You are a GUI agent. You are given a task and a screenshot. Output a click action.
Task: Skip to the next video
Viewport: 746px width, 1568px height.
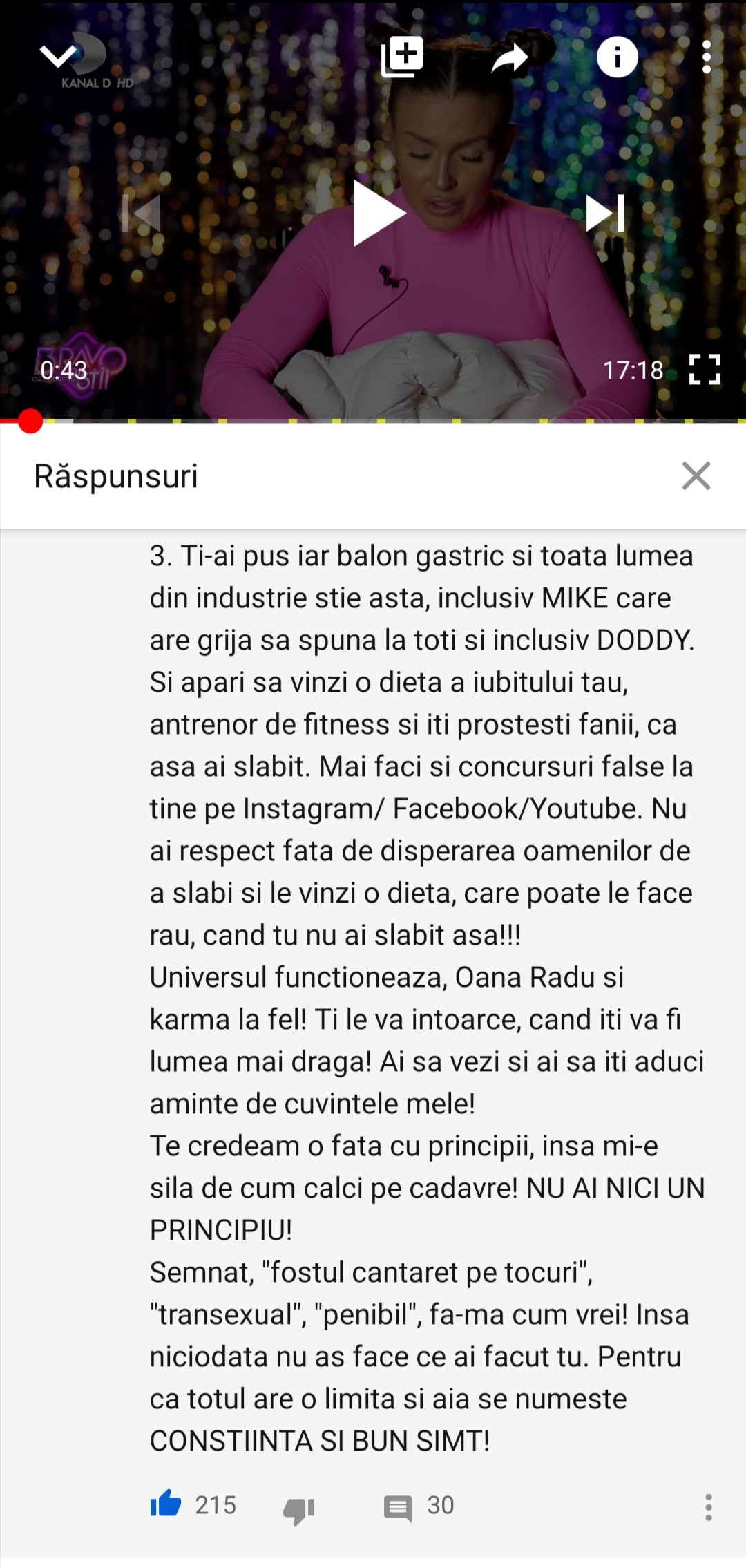pyautogui.click(x=605, y=214)
